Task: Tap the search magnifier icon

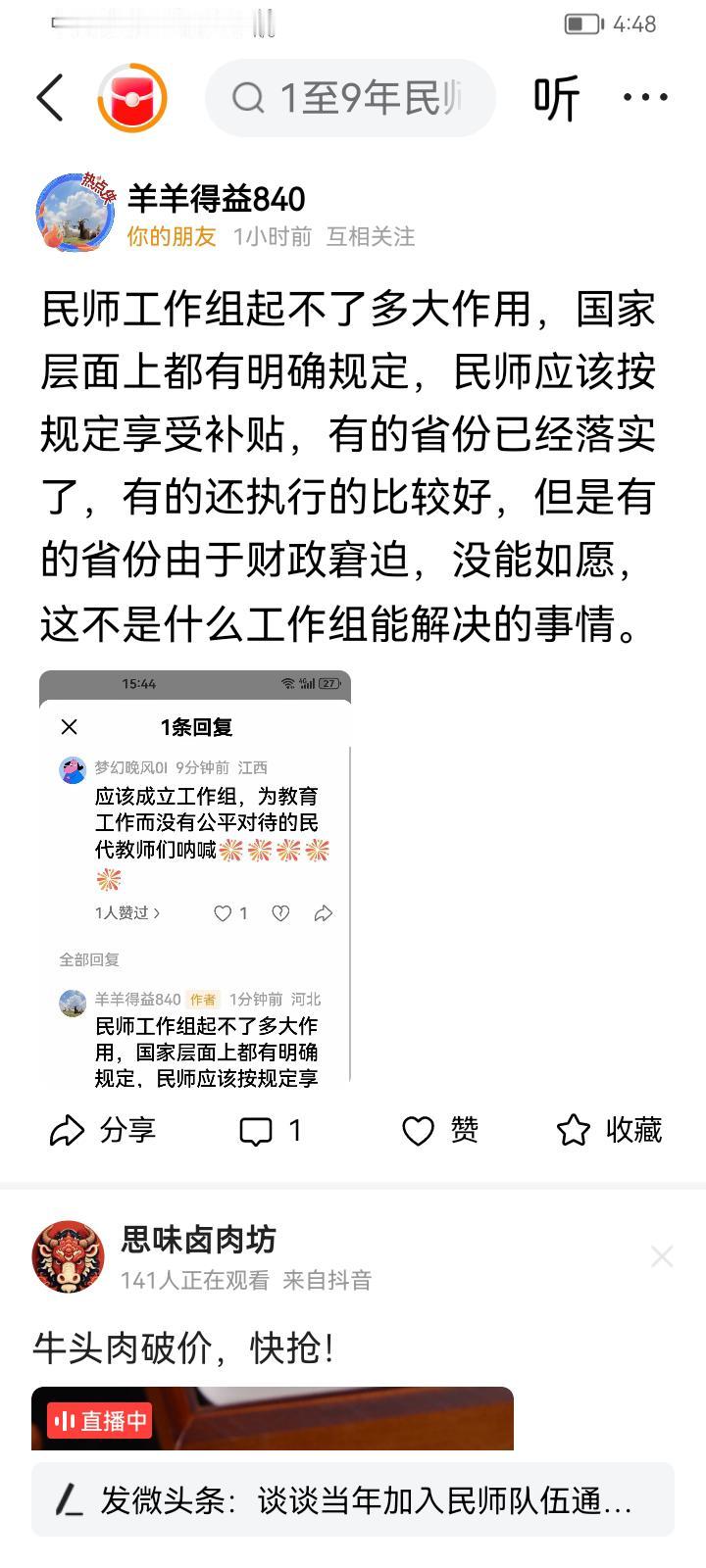Action: tap(252, 98)
